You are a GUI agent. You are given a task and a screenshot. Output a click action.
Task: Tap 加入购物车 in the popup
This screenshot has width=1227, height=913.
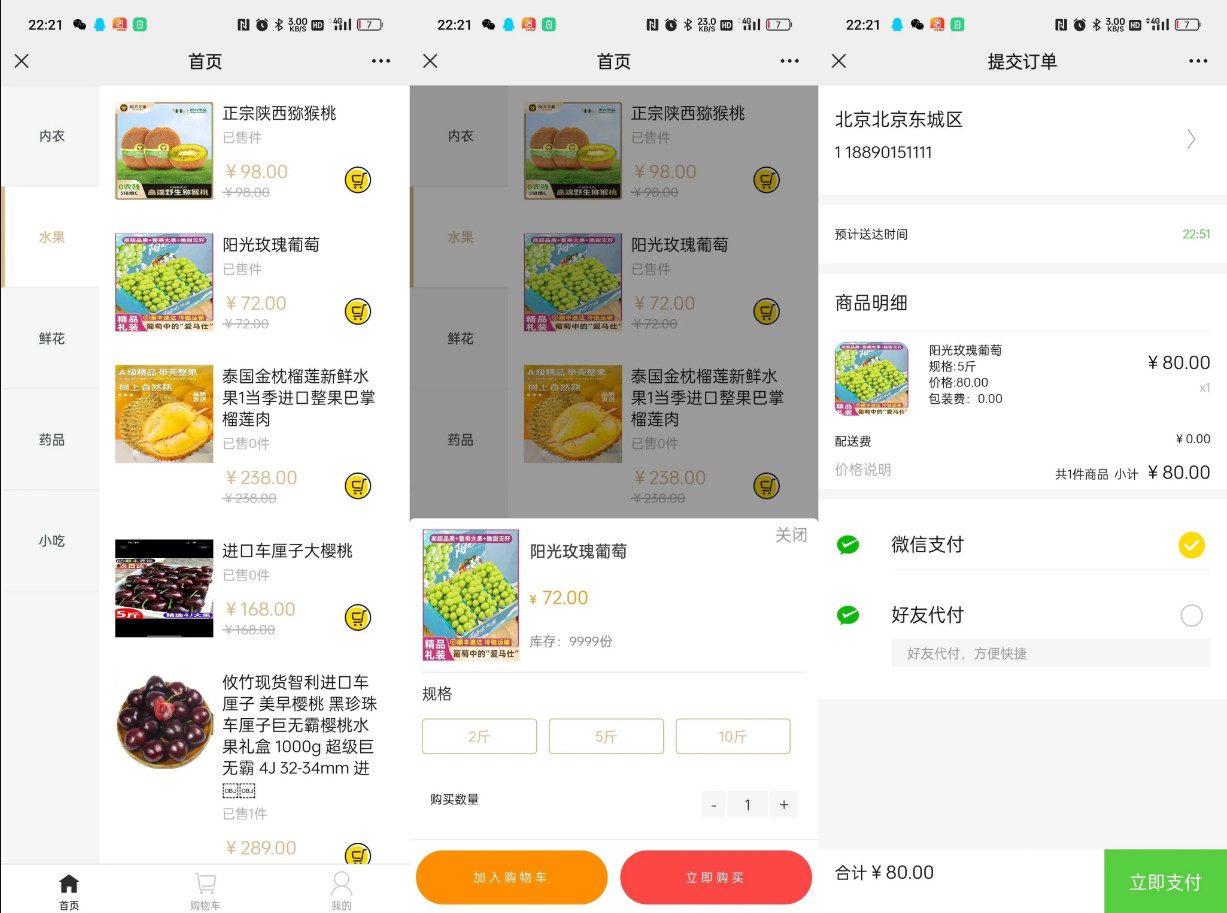[x=511, y=877]
